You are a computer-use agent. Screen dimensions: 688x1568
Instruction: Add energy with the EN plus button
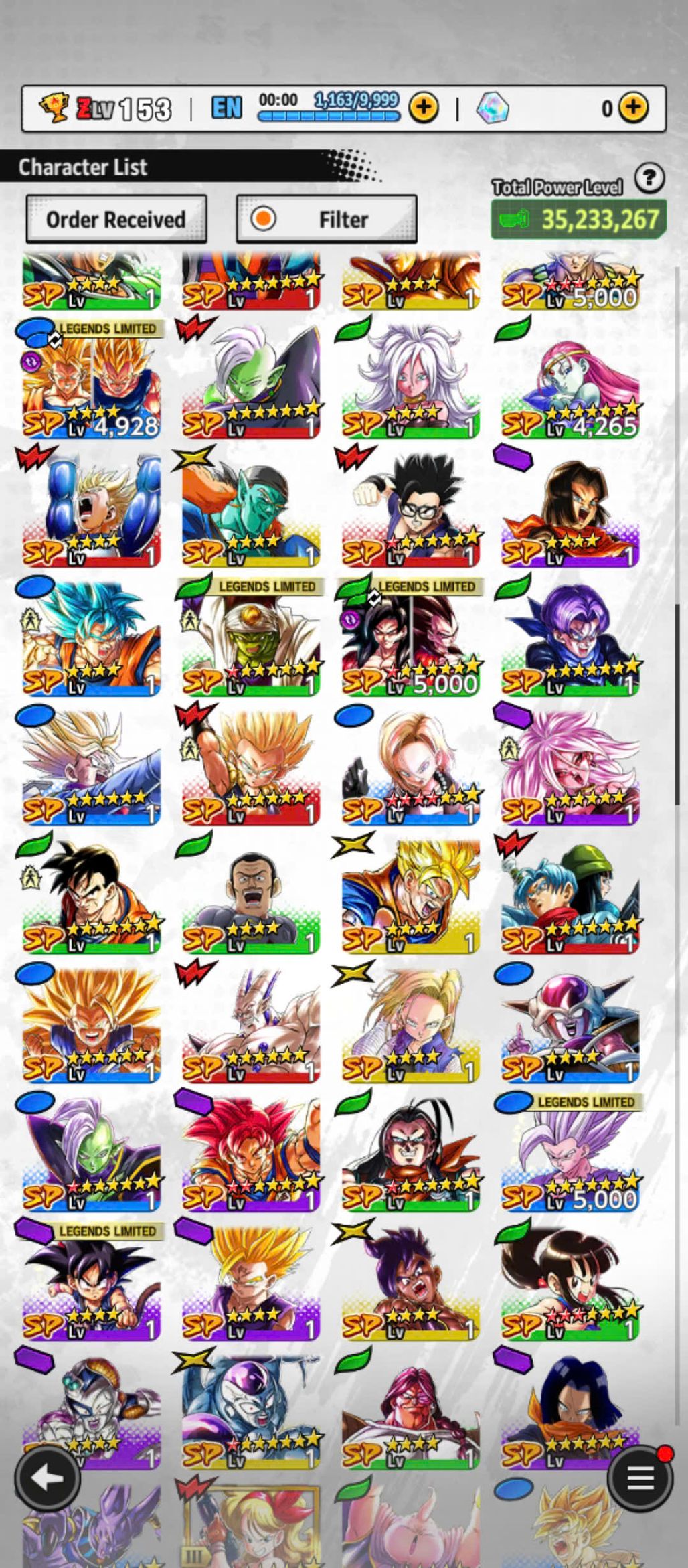pos(424,107)
